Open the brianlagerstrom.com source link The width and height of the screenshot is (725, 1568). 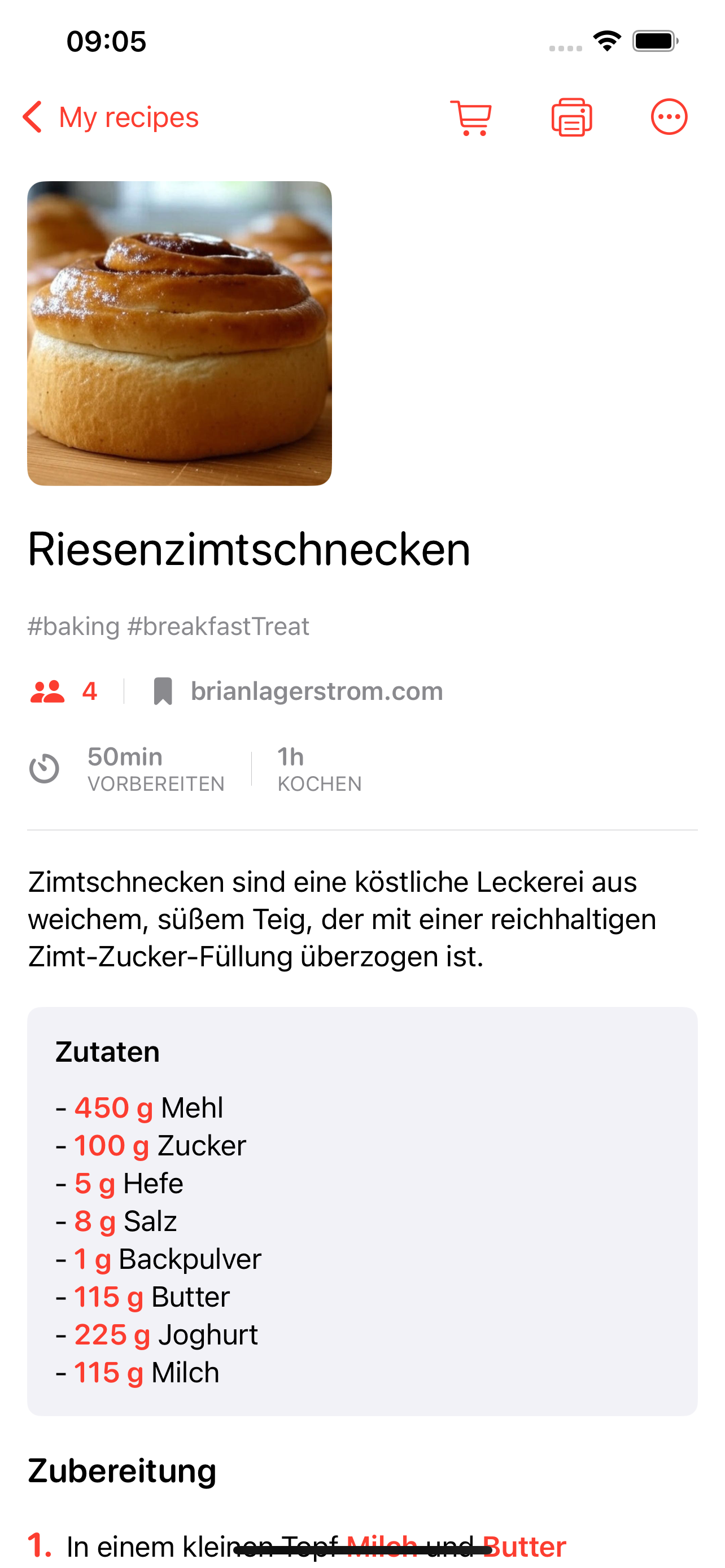(x=298, y=691)
